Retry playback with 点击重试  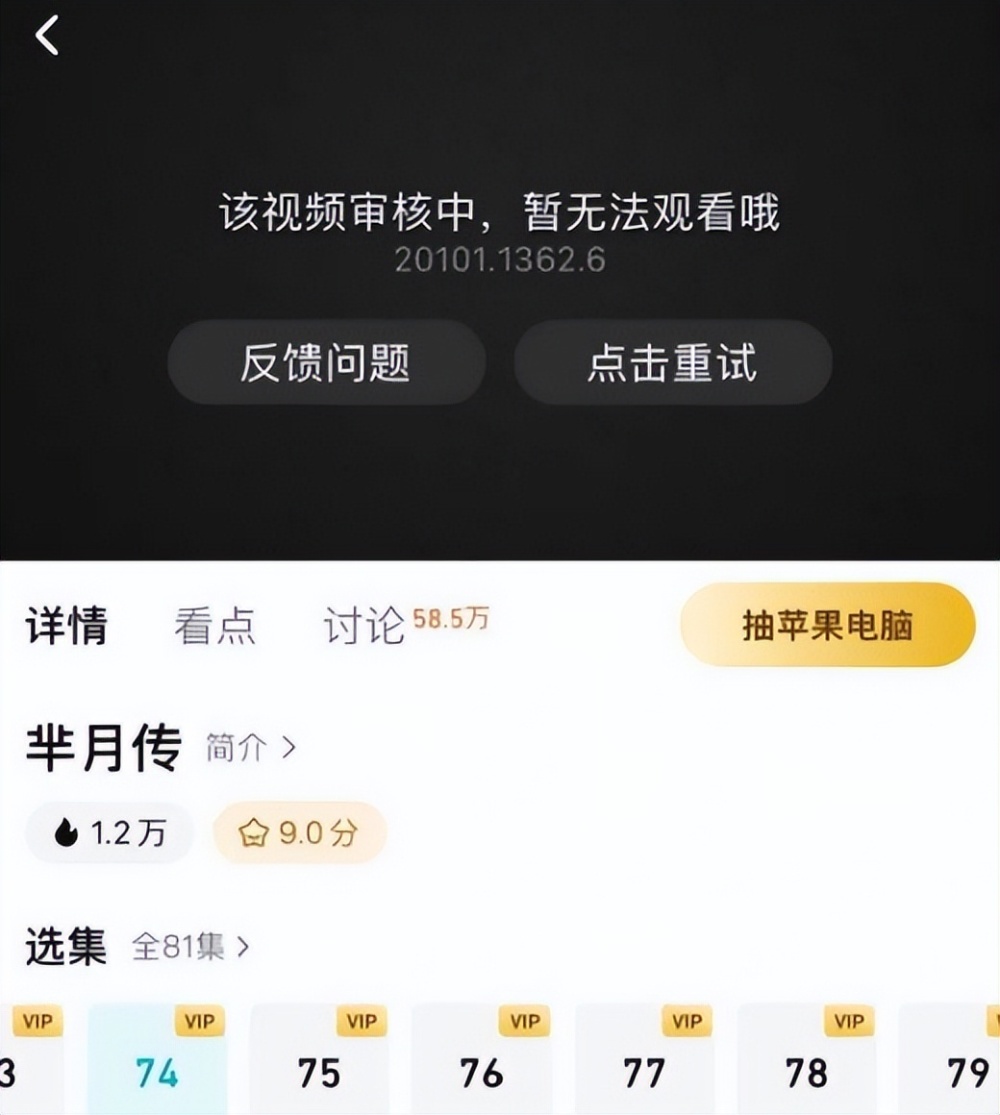click(x=672, y=362)
